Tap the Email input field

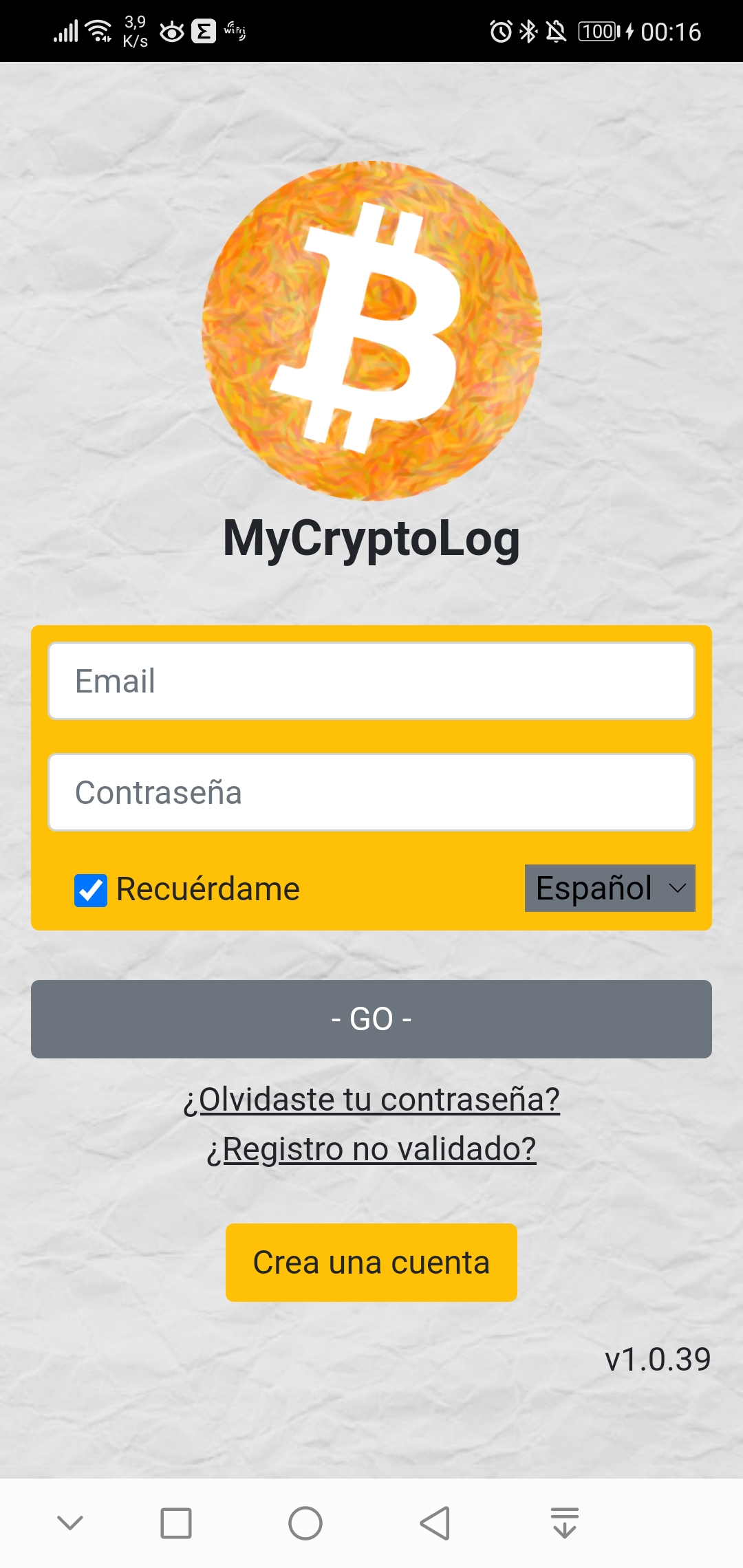[371, 681]
